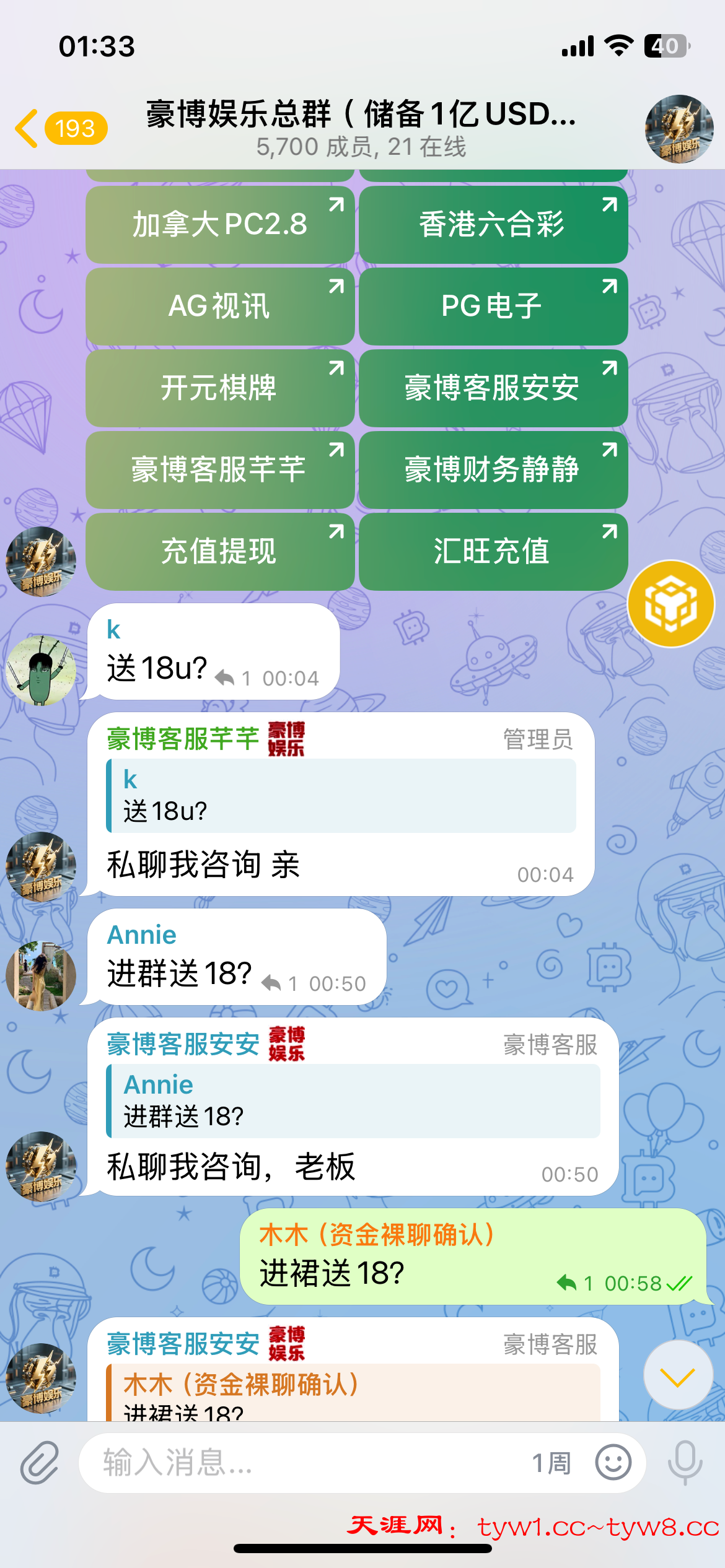
Task: Open 豪博财务静静 inline button
Action: coord(493,469)
